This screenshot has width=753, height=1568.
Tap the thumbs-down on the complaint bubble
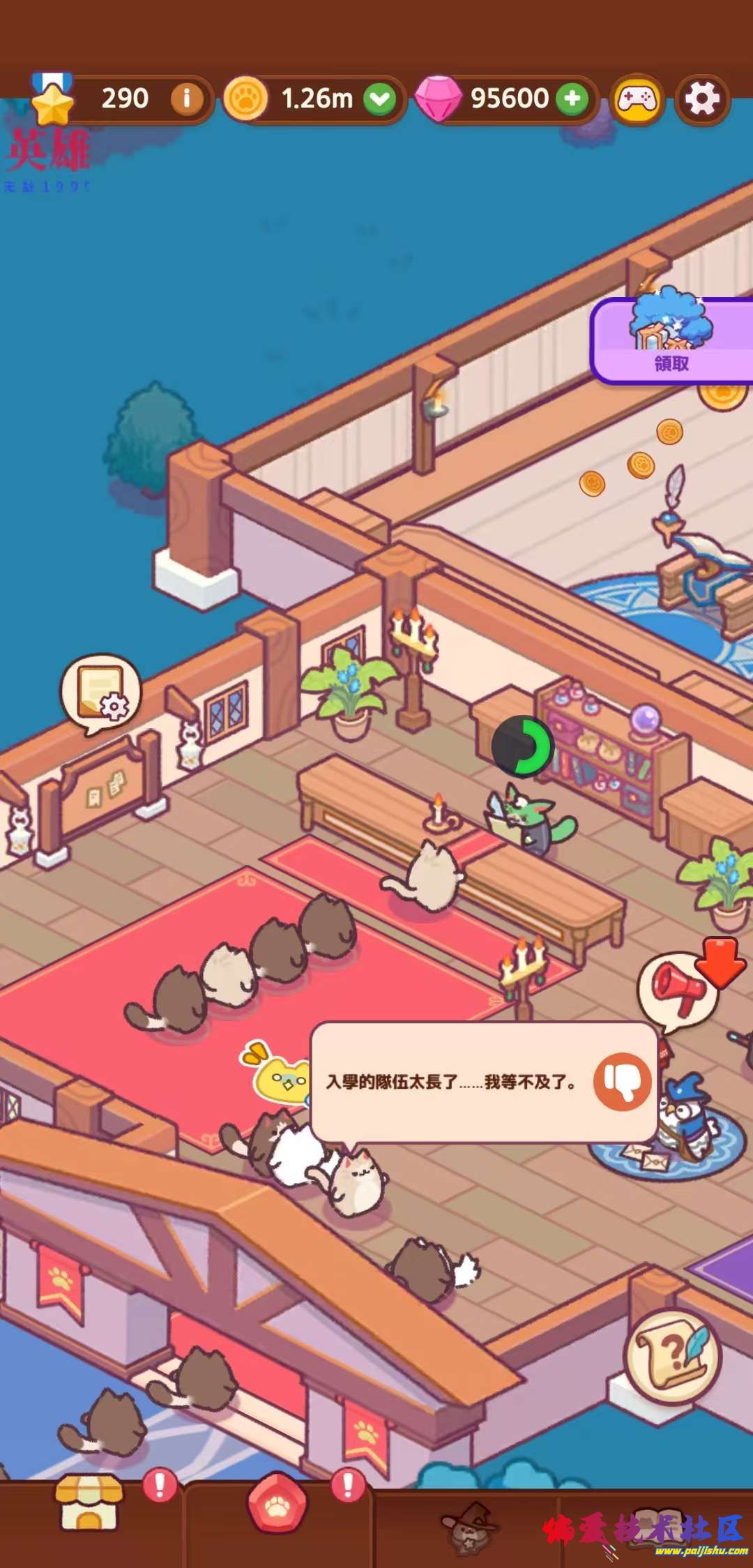[x=622, y=1082]
